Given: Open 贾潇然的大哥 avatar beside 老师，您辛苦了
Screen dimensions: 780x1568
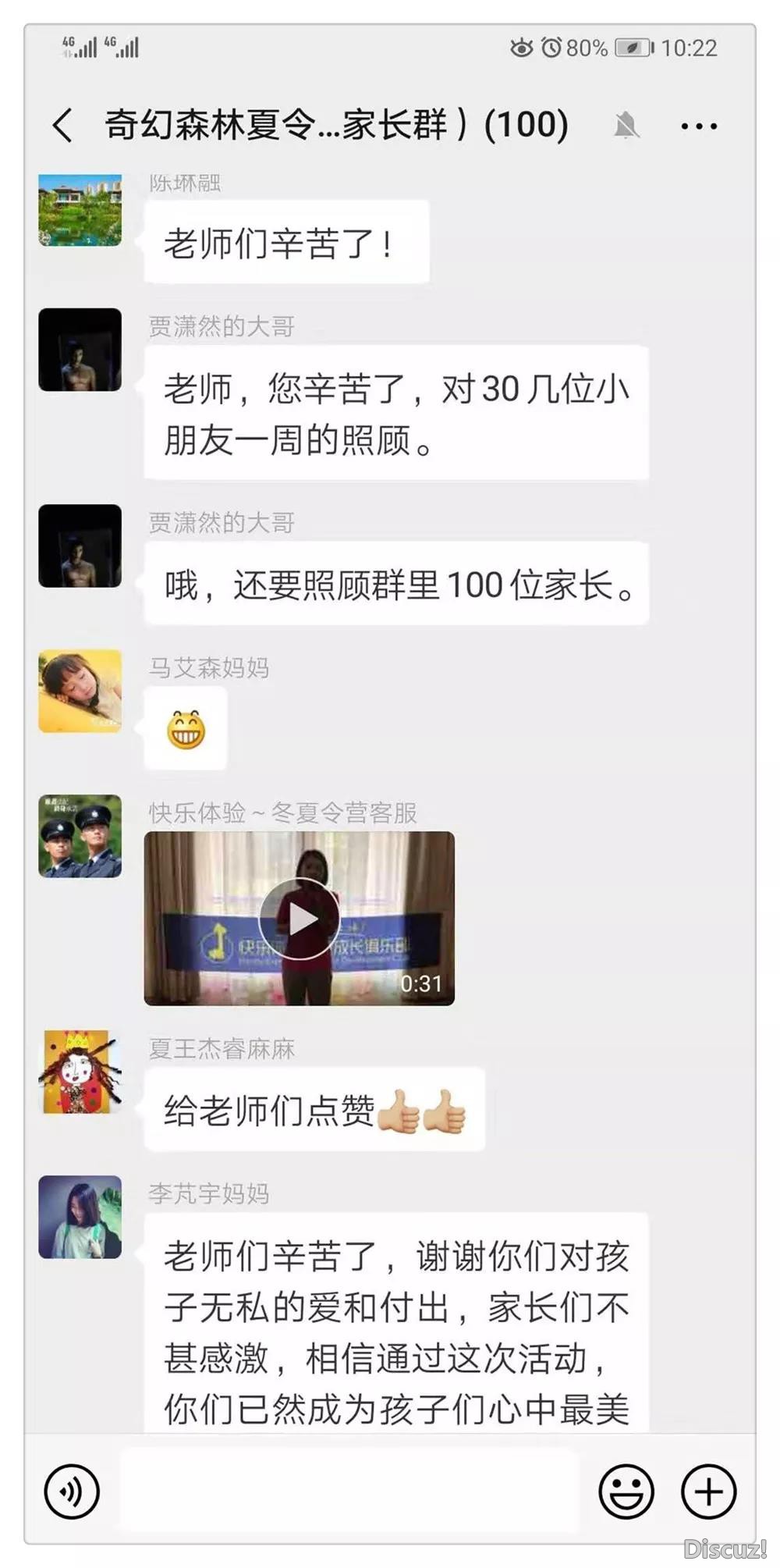Looking at the screenshot, I should tap(80, 350).
